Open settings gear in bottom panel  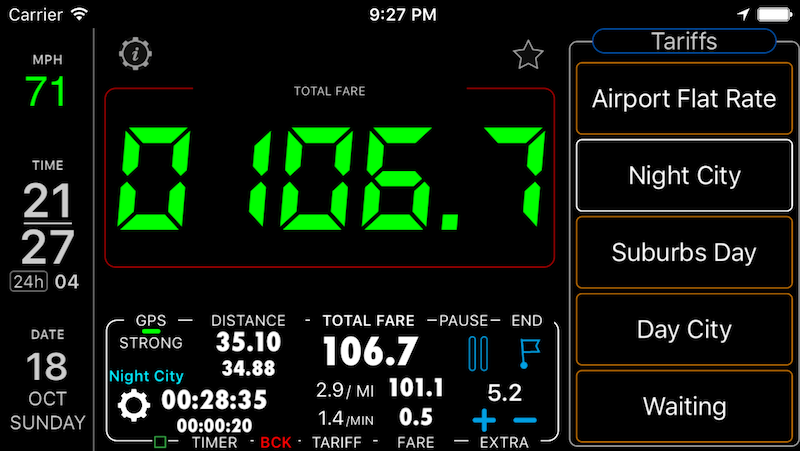pyautogui.click(x=133, y=407)
